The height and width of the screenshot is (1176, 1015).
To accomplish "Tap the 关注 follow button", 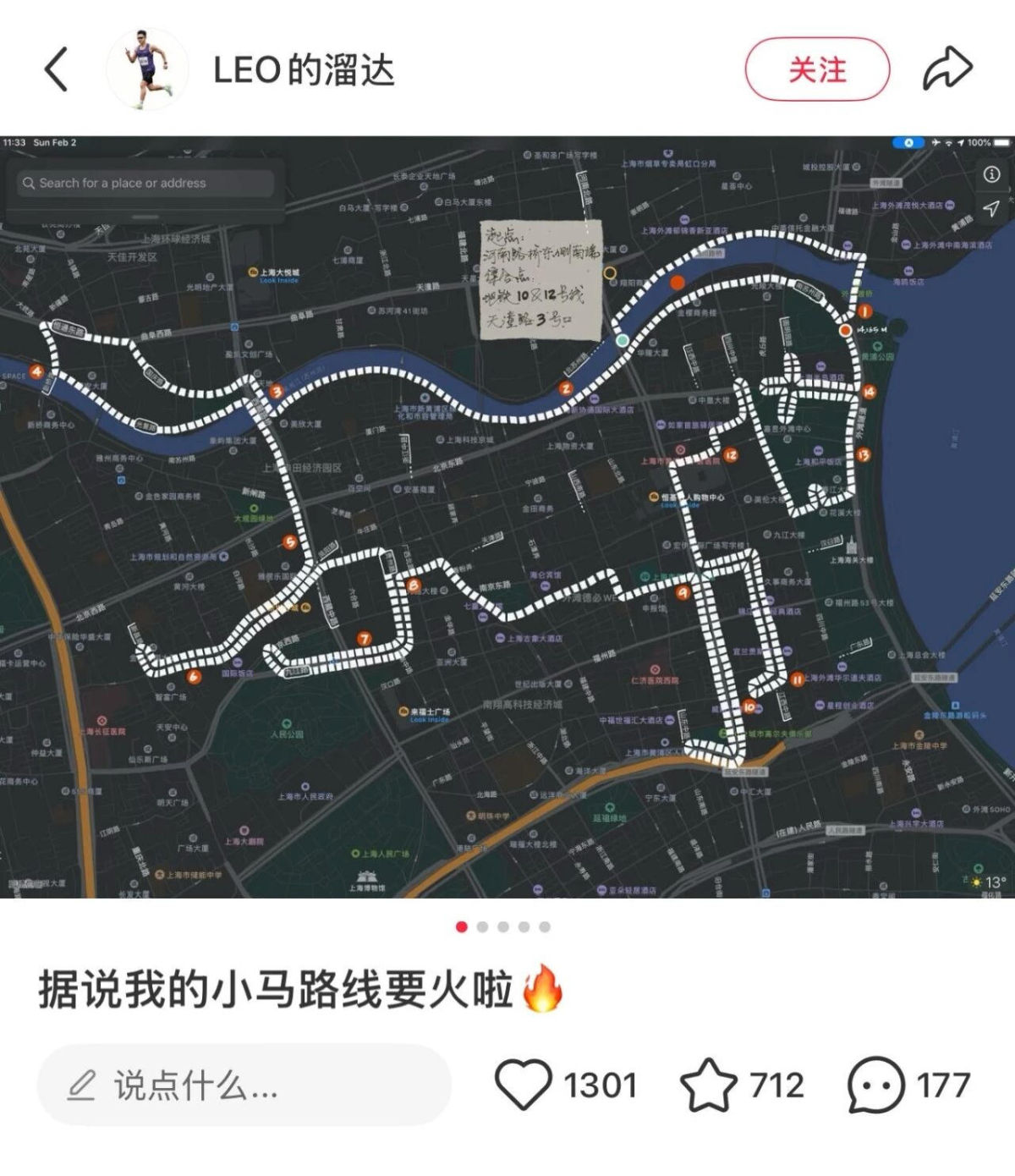I will pos(817,69).
